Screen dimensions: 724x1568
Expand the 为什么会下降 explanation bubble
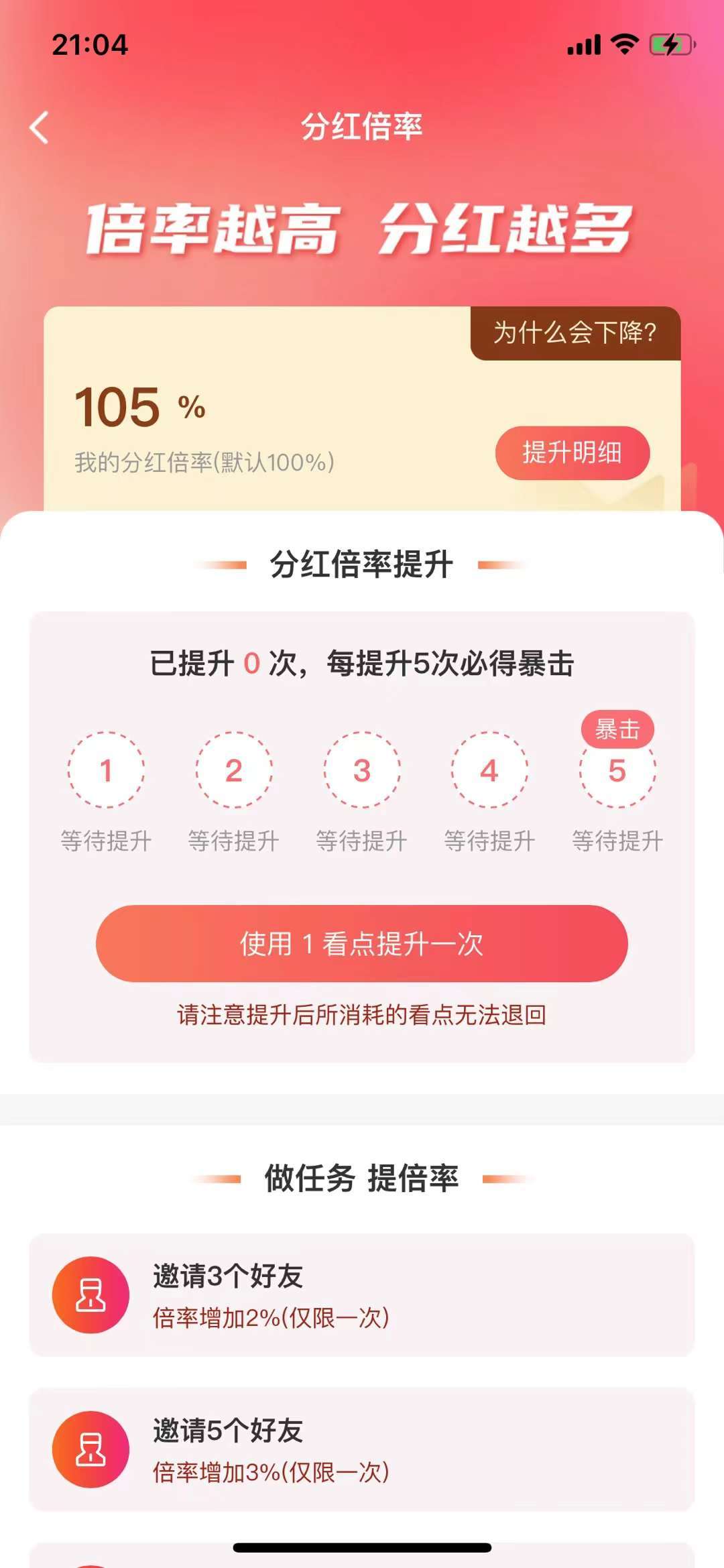point(575,331)
